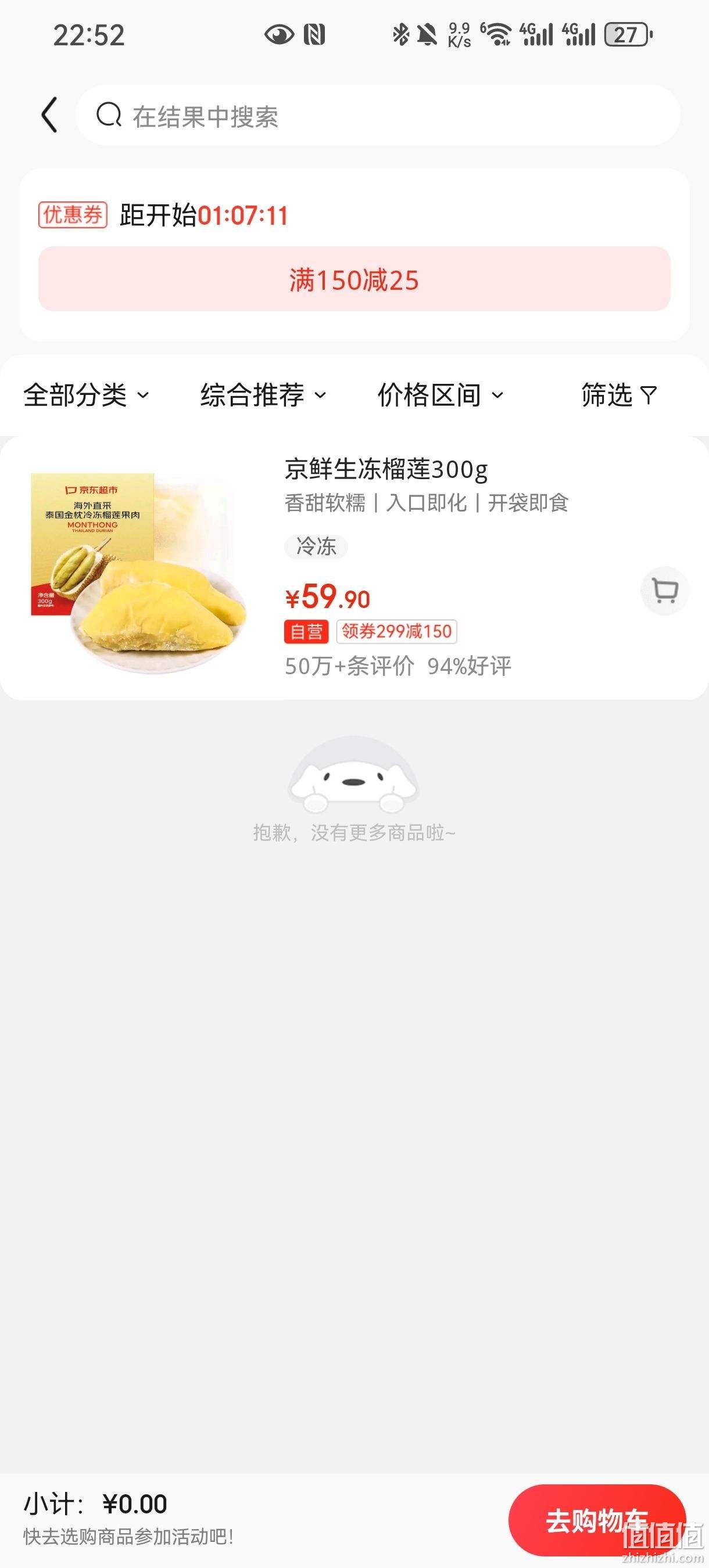Open the 筛选 filter panel
709x1568 pixels.
tap(619, 395)
